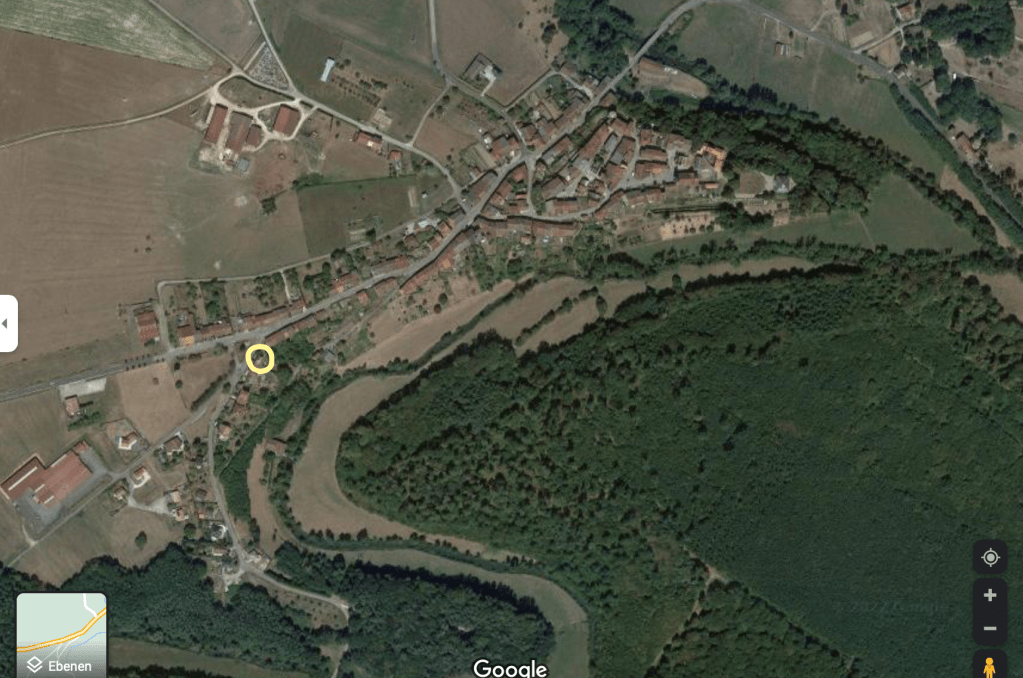Image resolution: width=1023 pixels, height=678 pixels.
Task: Open the Ebenen layers switcher
Action: pos(61,635)
